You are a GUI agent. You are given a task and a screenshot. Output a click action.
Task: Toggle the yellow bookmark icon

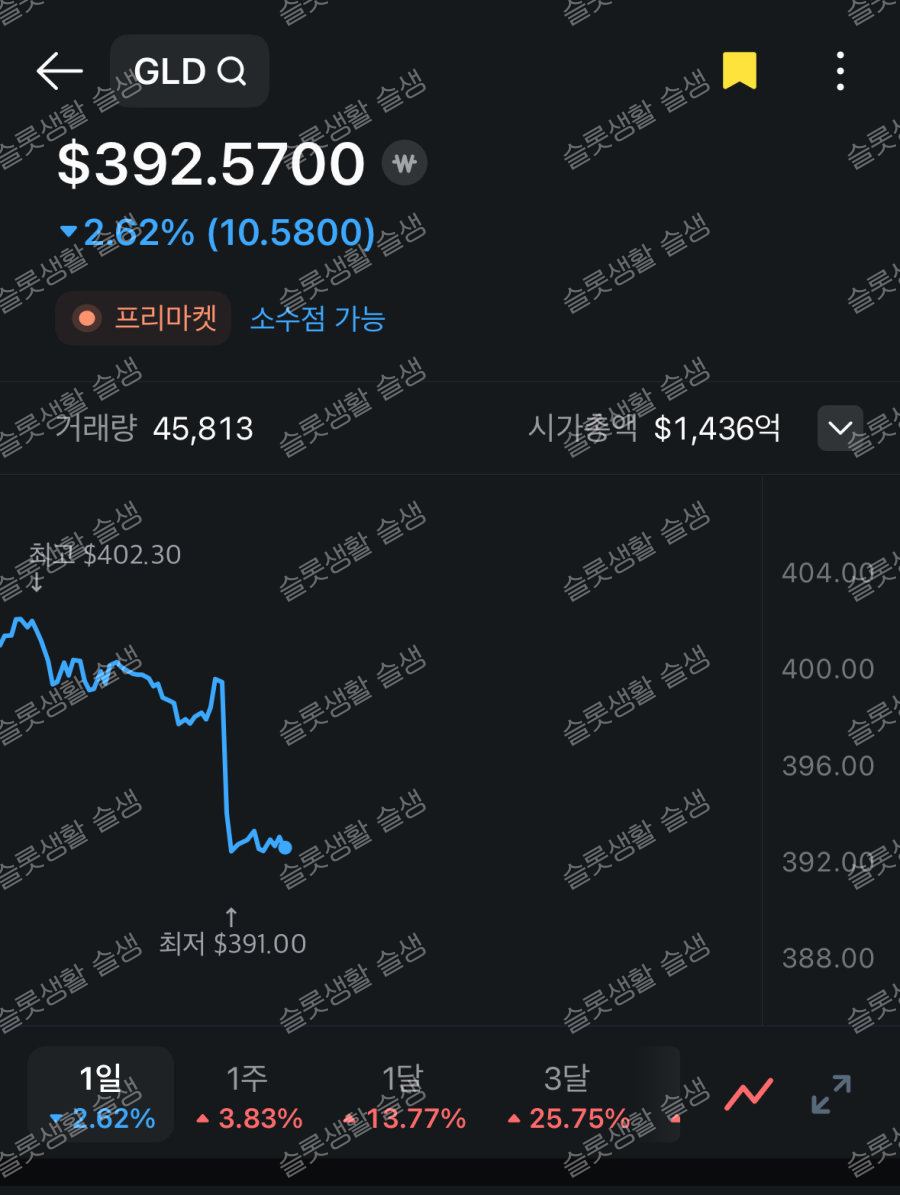coord(739,71)
